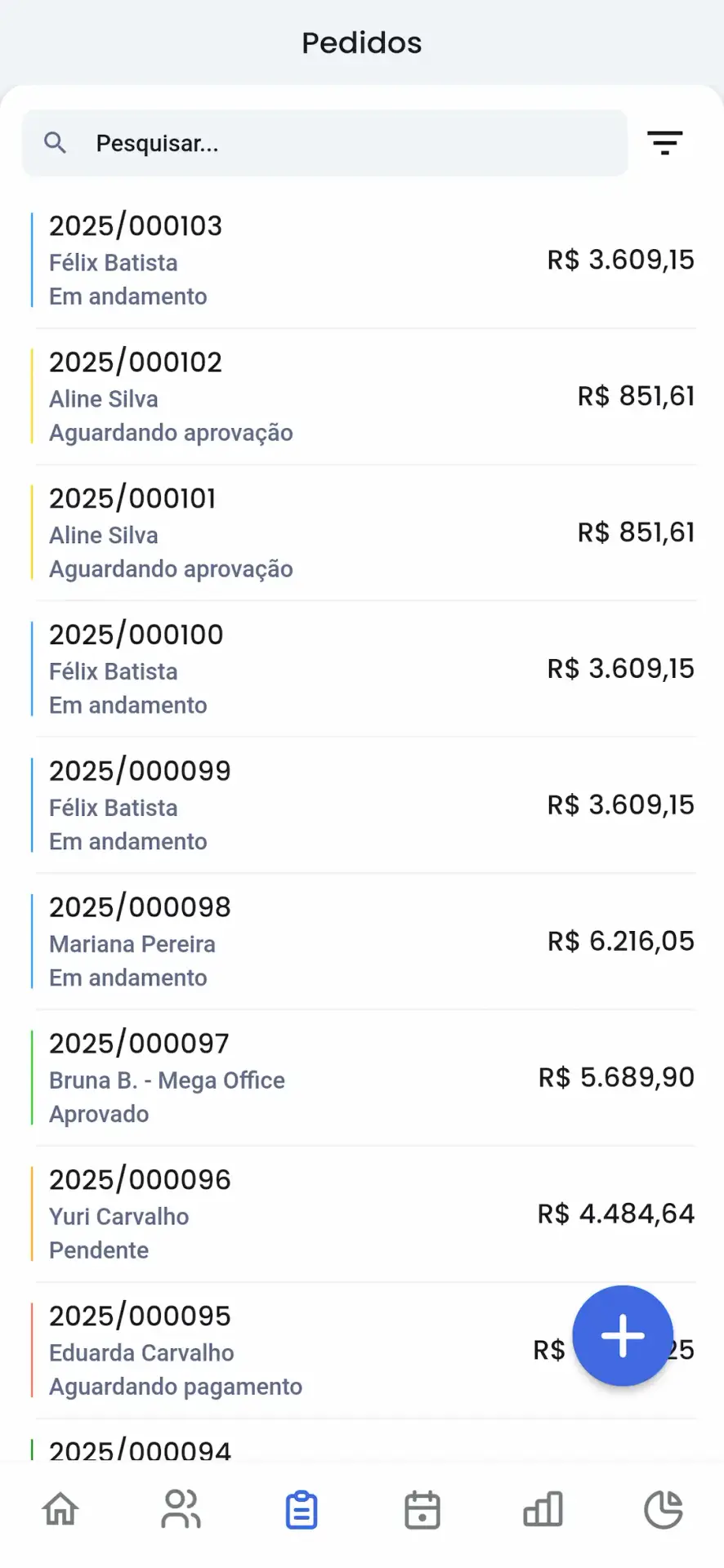Open the calendar tab
The height and width of the screenshot is (1568, 724).
[x=422, y=1509]
